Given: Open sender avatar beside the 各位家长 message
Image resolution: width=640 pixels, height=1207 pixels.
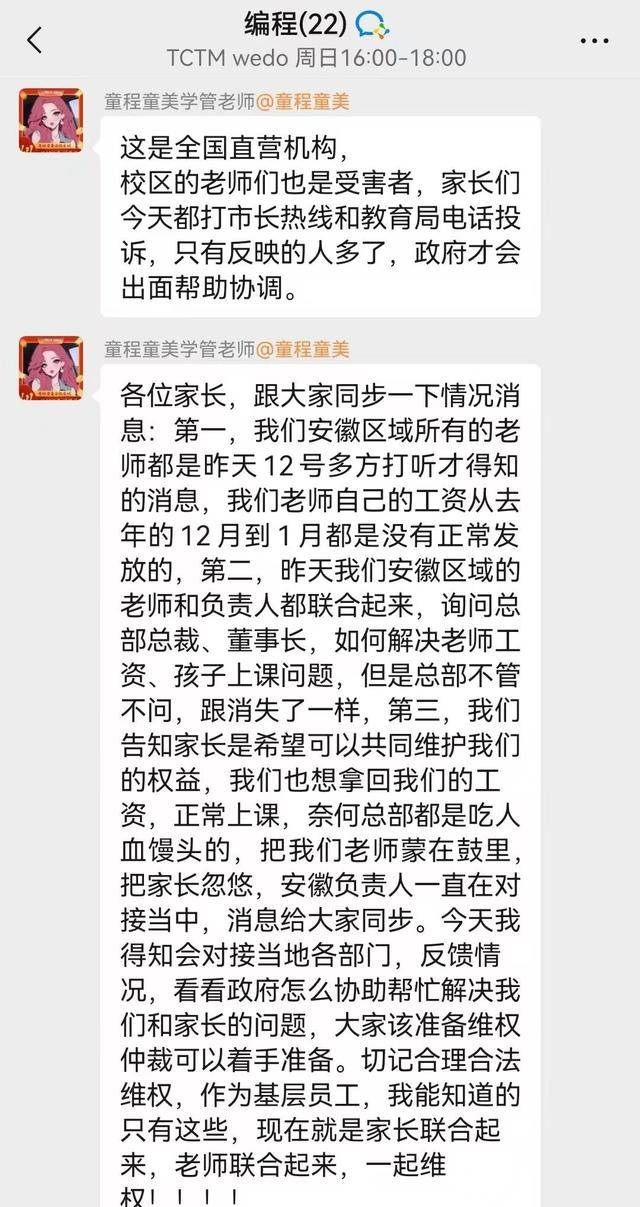Looking at the screenshot, I should tap(51, 368).
